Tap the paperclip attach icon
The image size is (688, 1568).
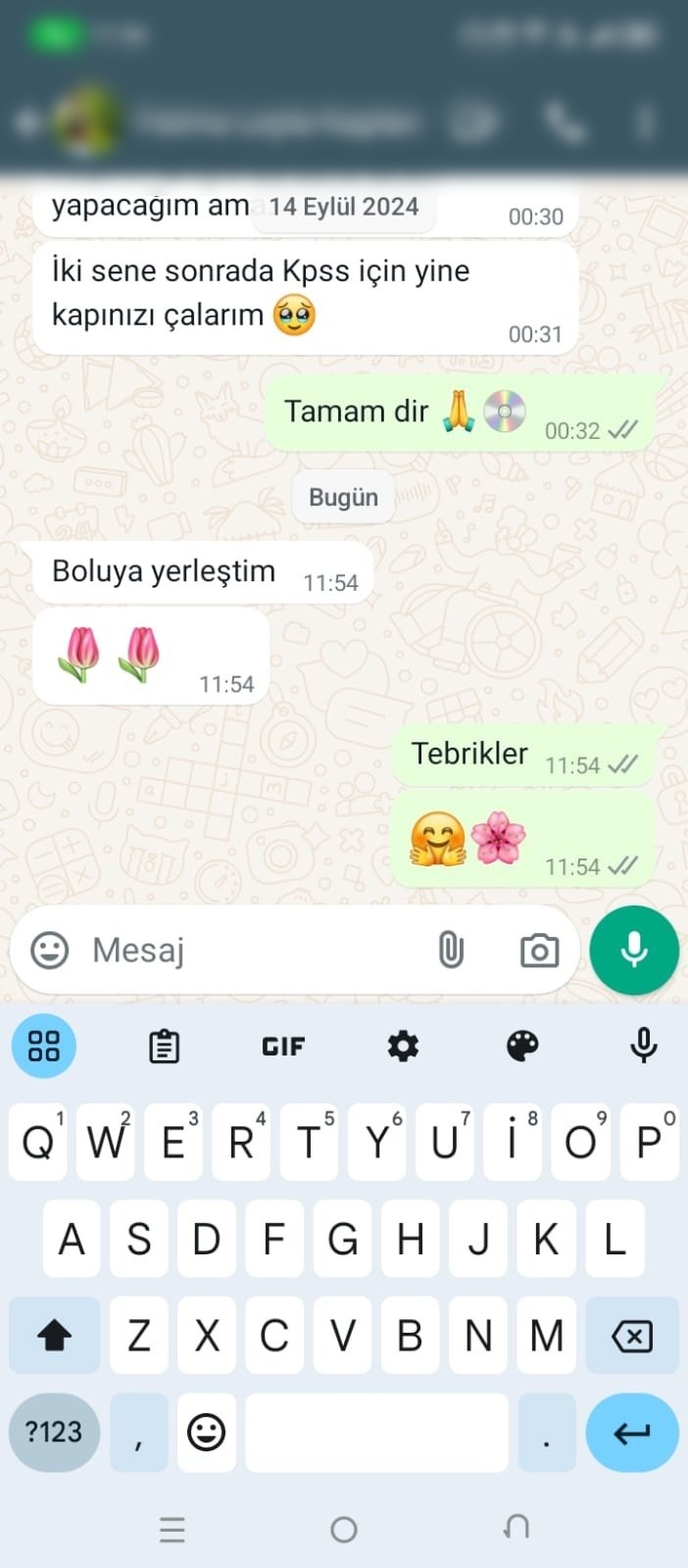coord(450,950)
